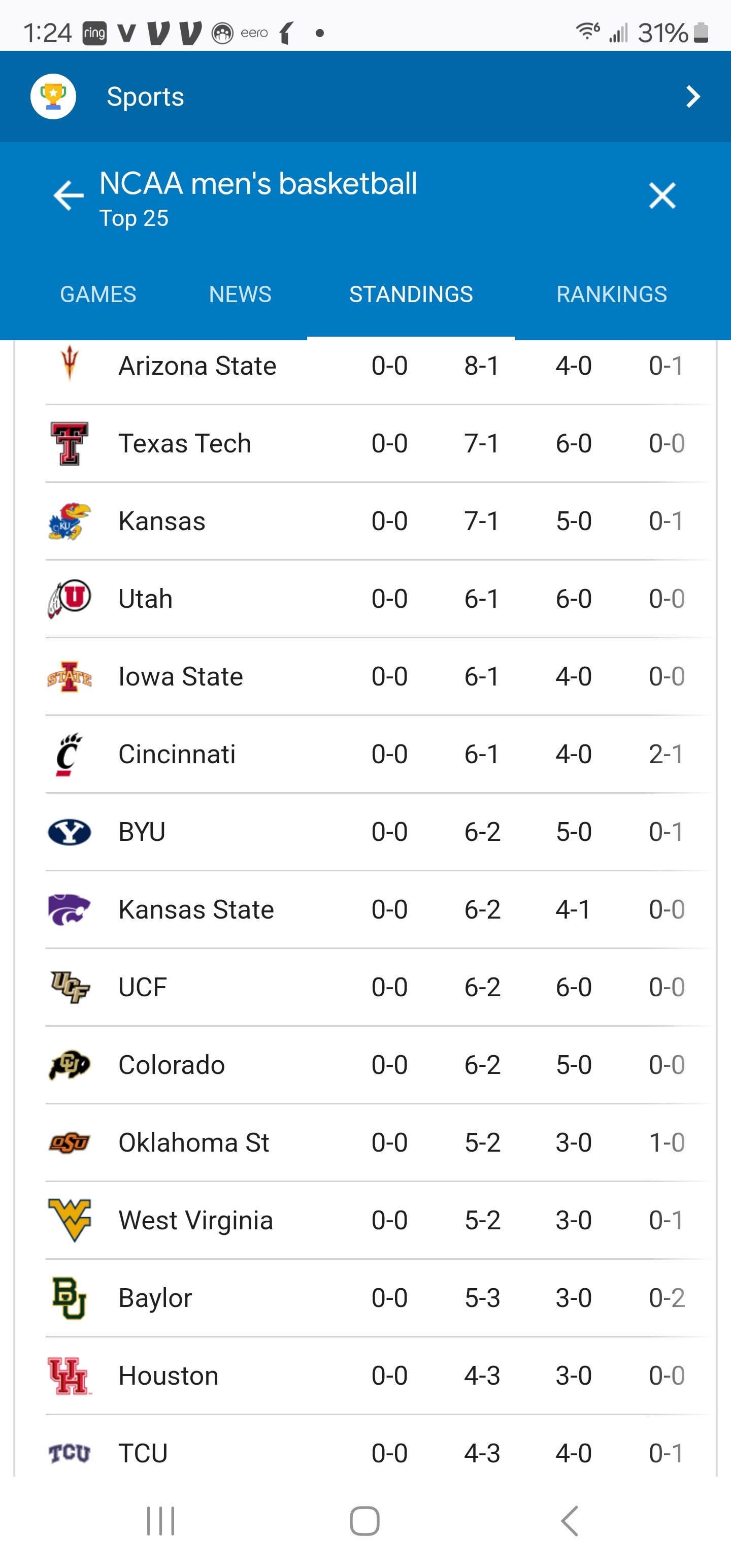The width and height of the screenshot is (731, 1568).
Task: Open recent apps from the navigation bar
Action: pos(161,1521)
